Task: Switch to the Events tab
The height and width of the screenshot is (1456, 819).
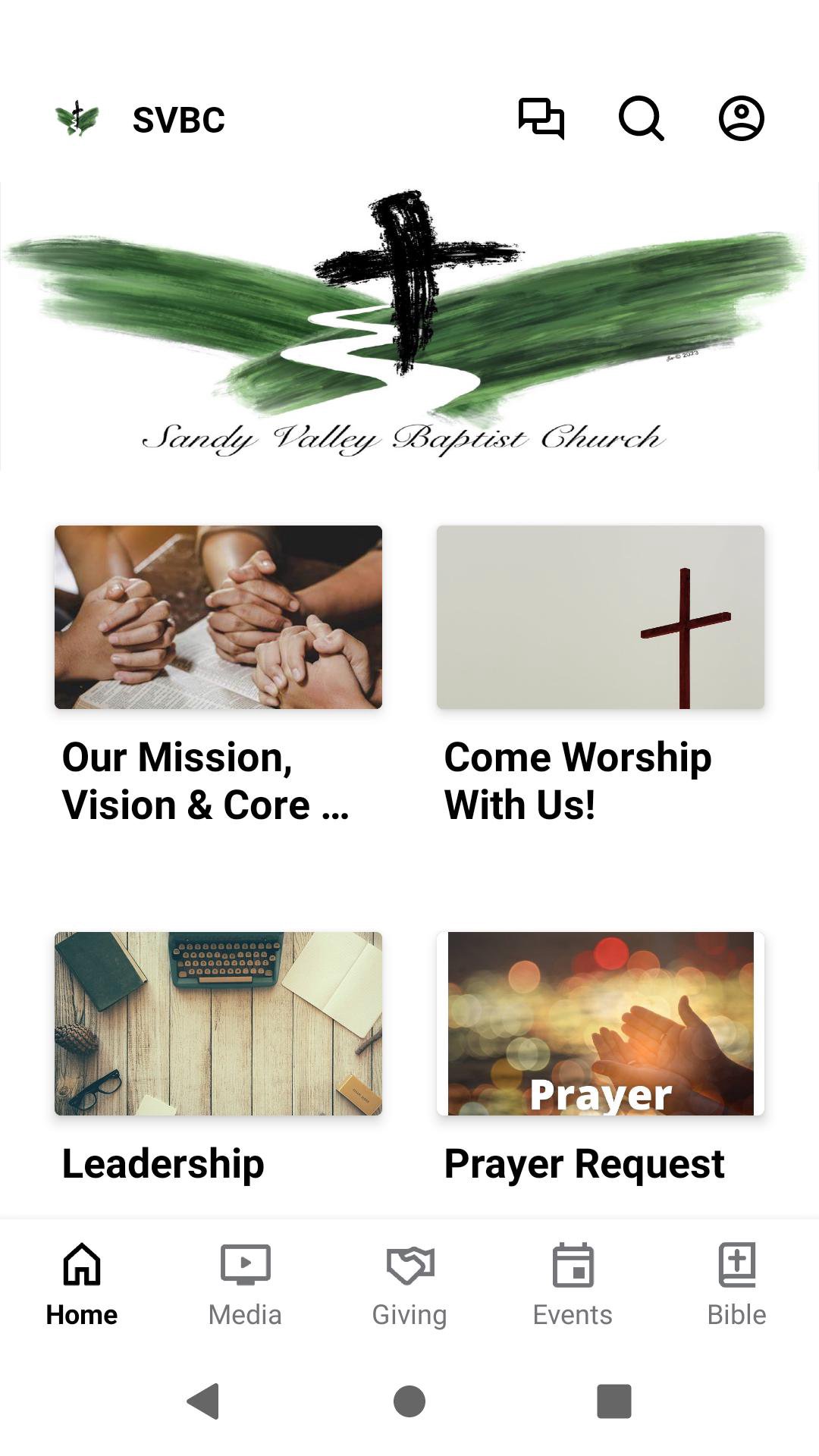Action: (573, 1285)
